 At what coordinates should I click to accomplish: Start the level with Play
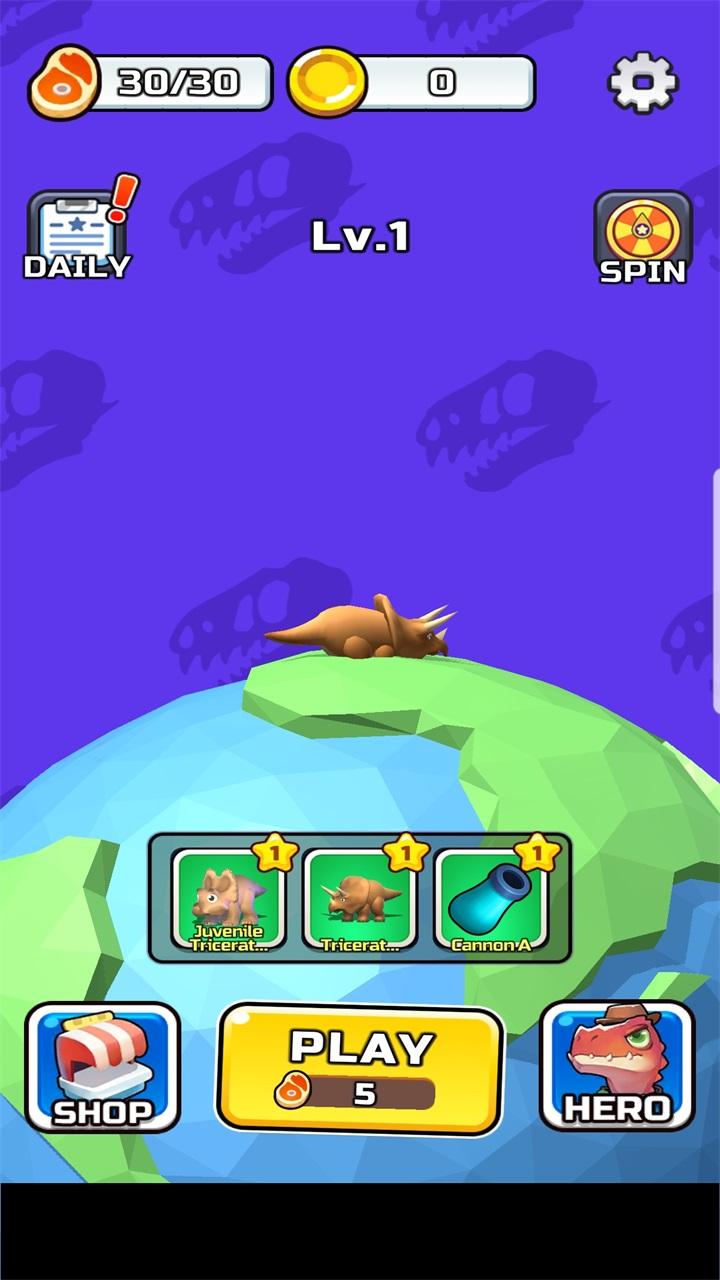tap(360, 1068)
